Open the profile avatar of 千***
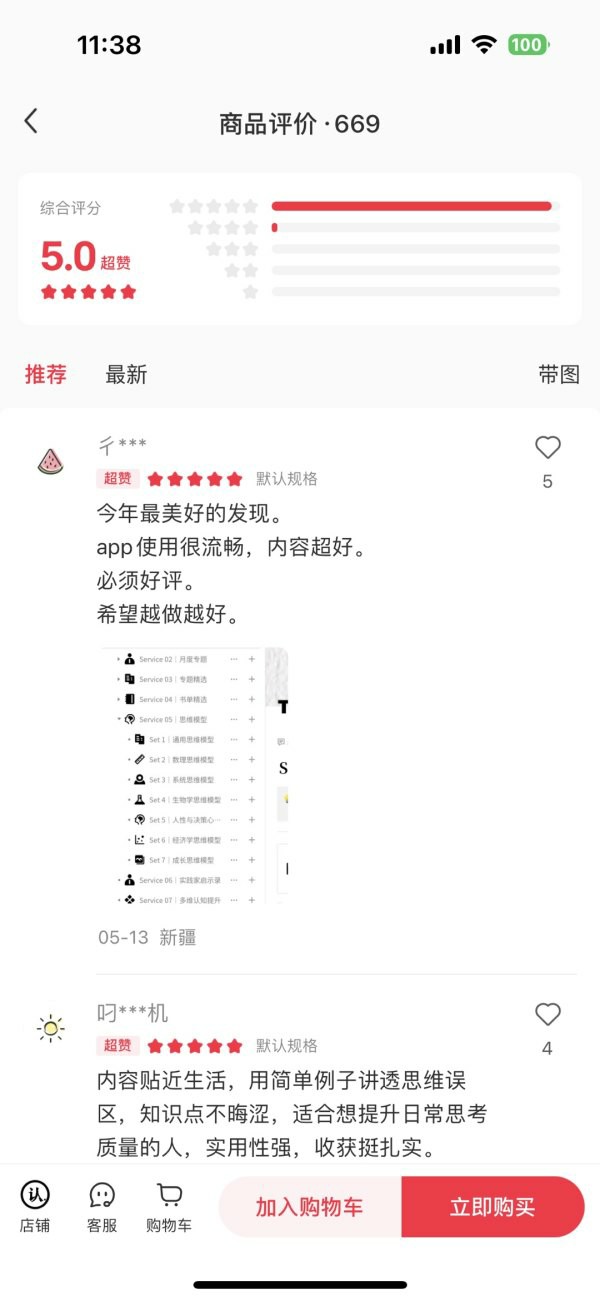Image resolution: width=600 pixels, height=1301 pixels. point(50,461)
